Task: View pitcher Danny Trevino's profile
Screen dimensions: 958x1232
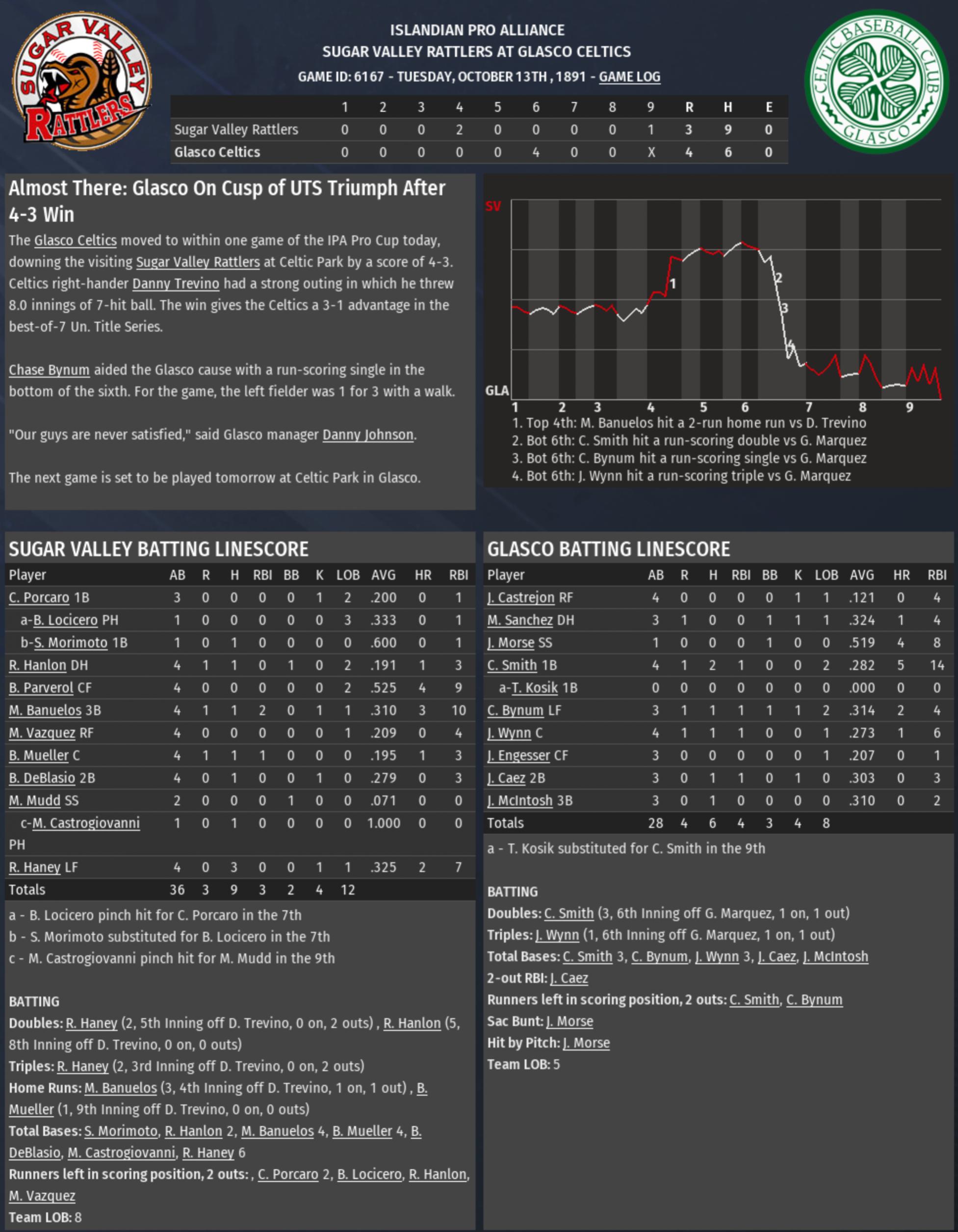Action: 175,283
